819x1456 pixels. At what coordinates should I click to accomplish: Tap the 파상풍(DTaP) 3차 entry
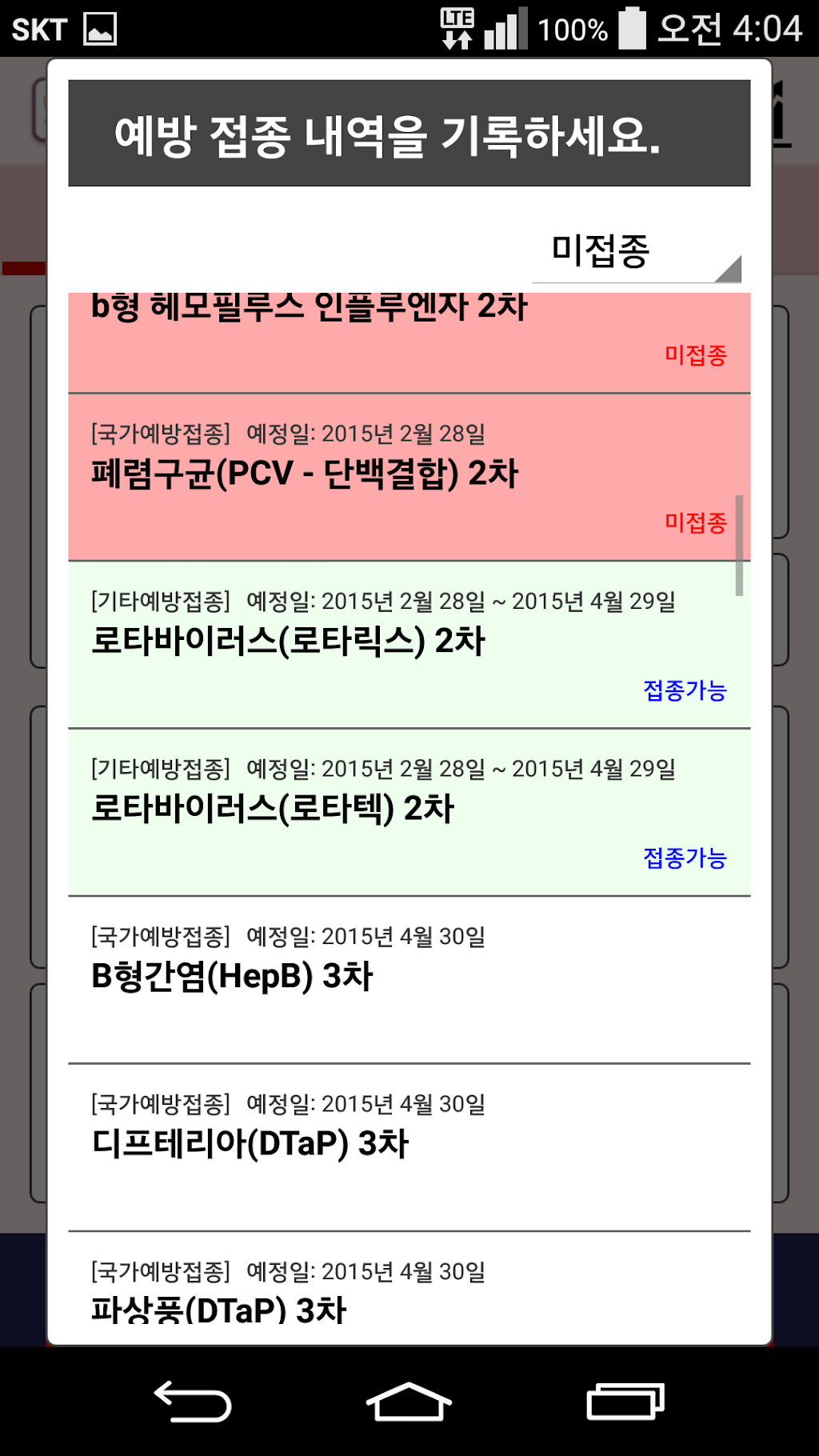click(408, 1288)
